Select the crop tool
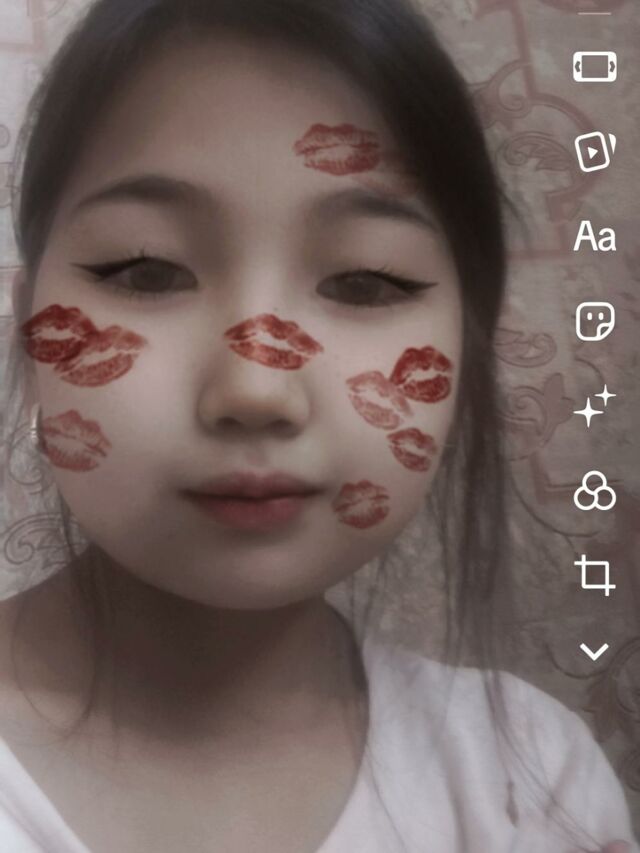Viewport: 640px width, 853px height. point(594,575)
